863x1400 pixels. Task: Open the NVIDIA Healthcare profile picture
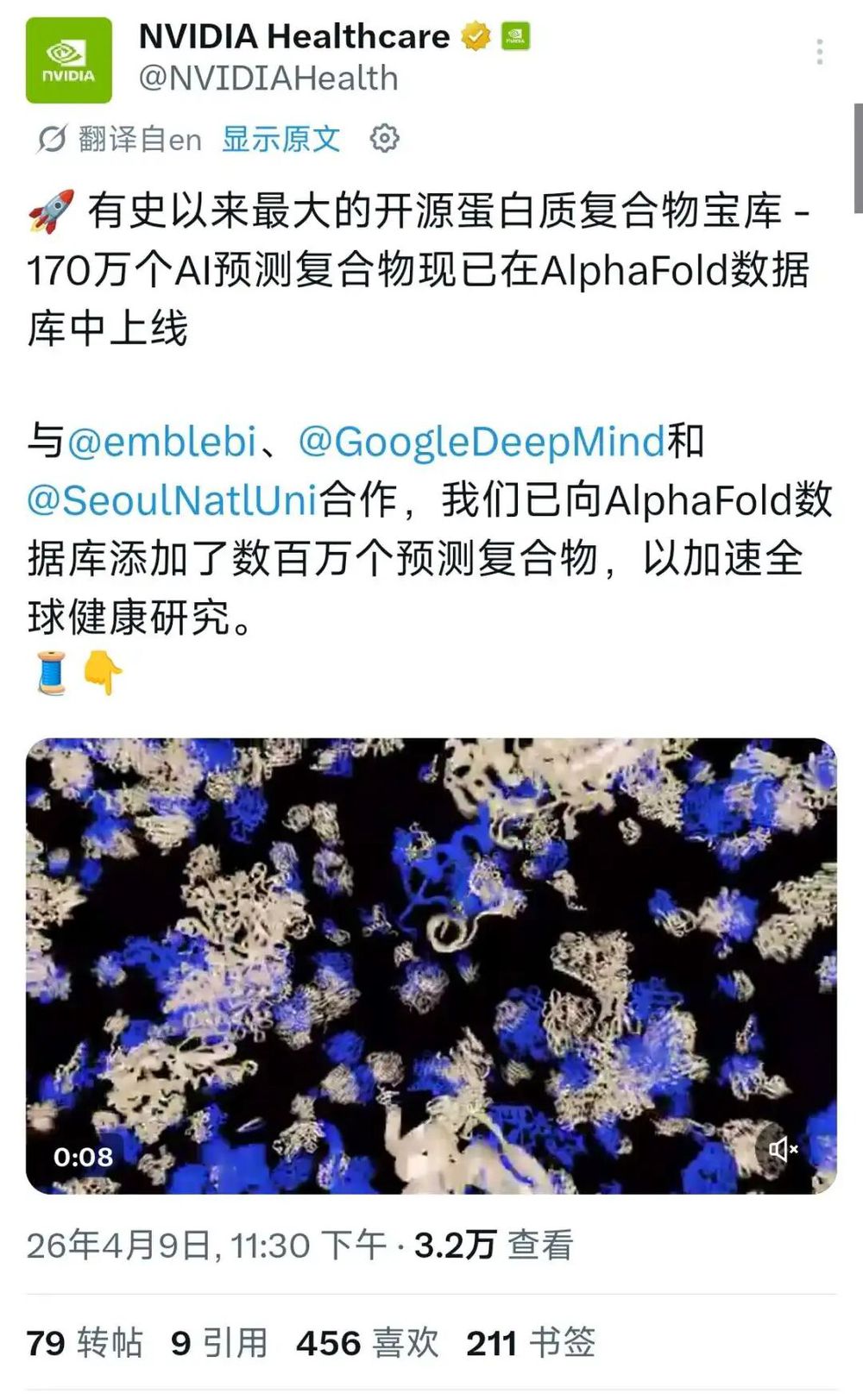68,60
